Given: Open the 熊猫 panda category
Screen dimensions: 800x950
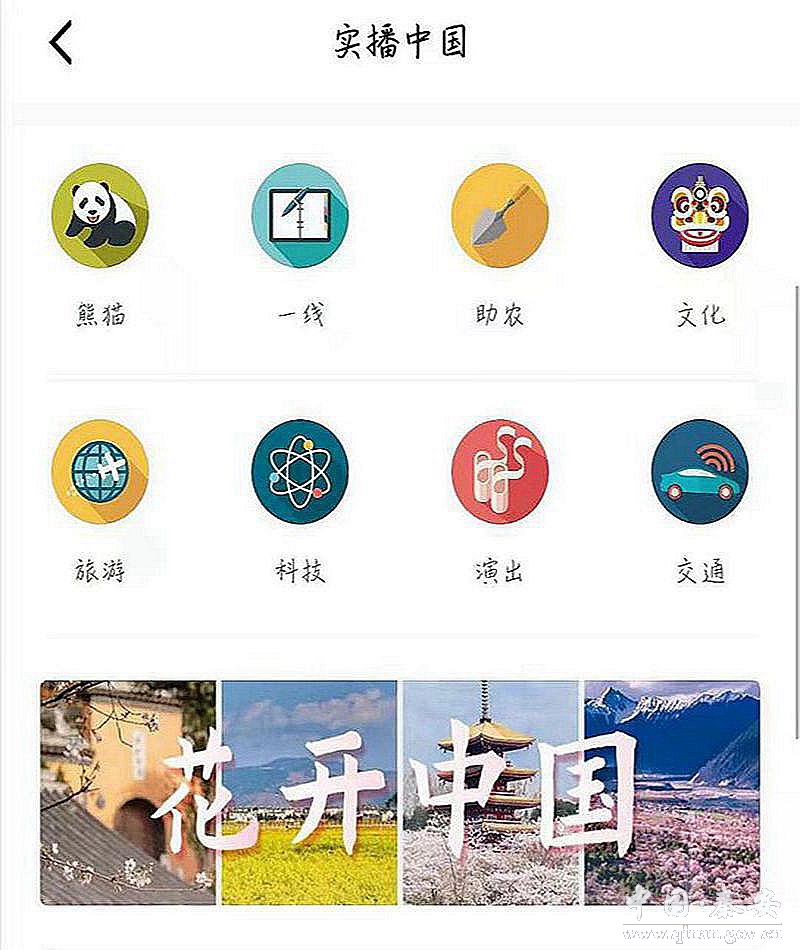Looking at the screenshot, I should point(100,215).
